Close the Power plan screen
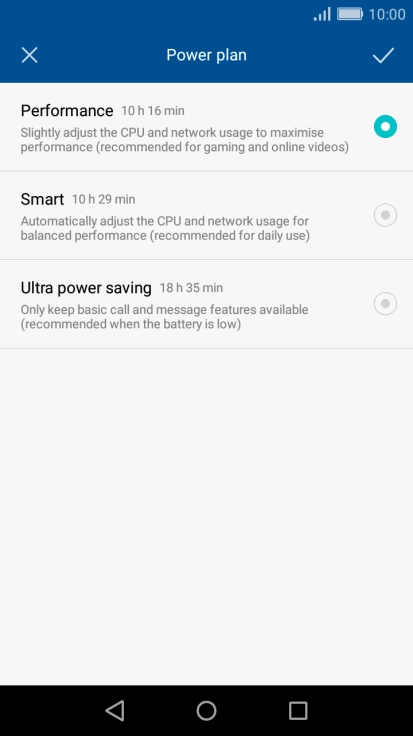Screen dimensions: 413x736 click(x=29, y=55)
